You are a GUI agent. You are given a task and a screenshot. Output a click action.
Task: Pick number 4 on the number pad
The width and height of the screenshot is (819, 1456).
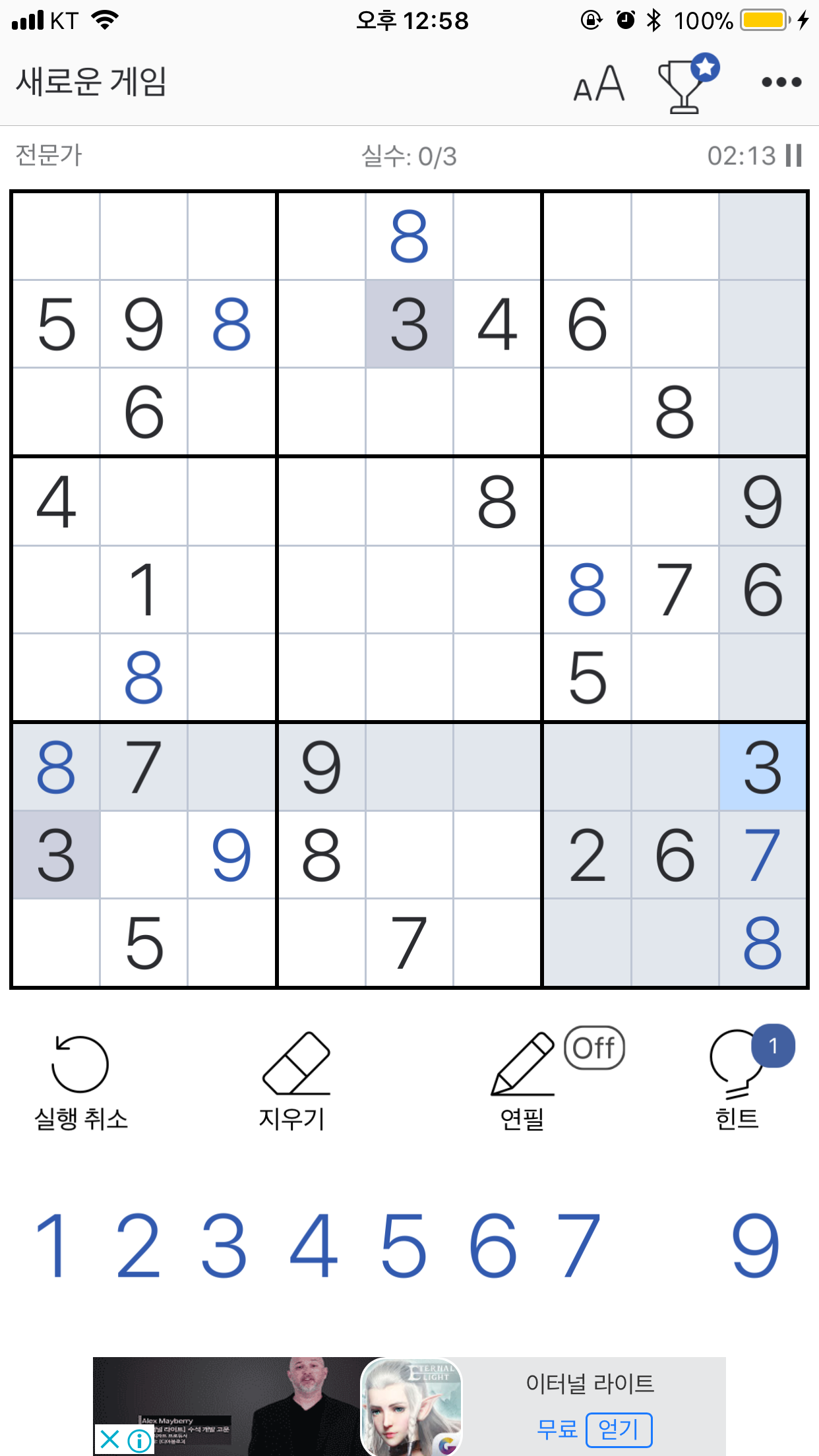point(314,1245)
